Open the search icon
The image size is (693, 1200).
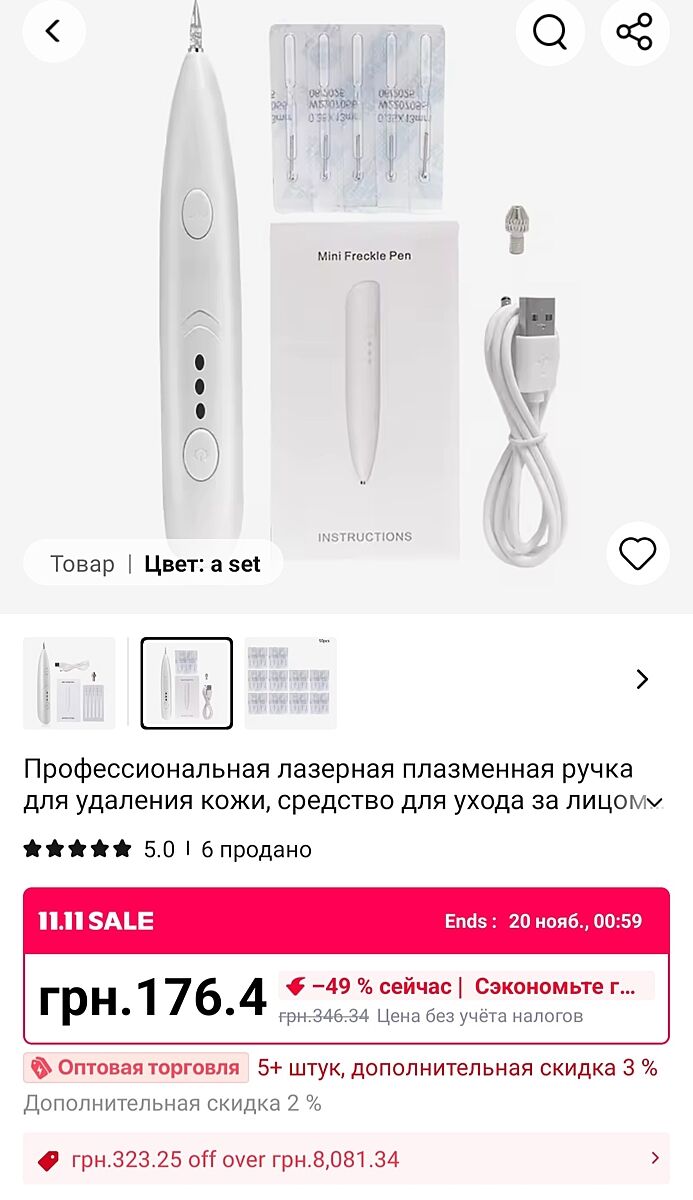[550, 31]
